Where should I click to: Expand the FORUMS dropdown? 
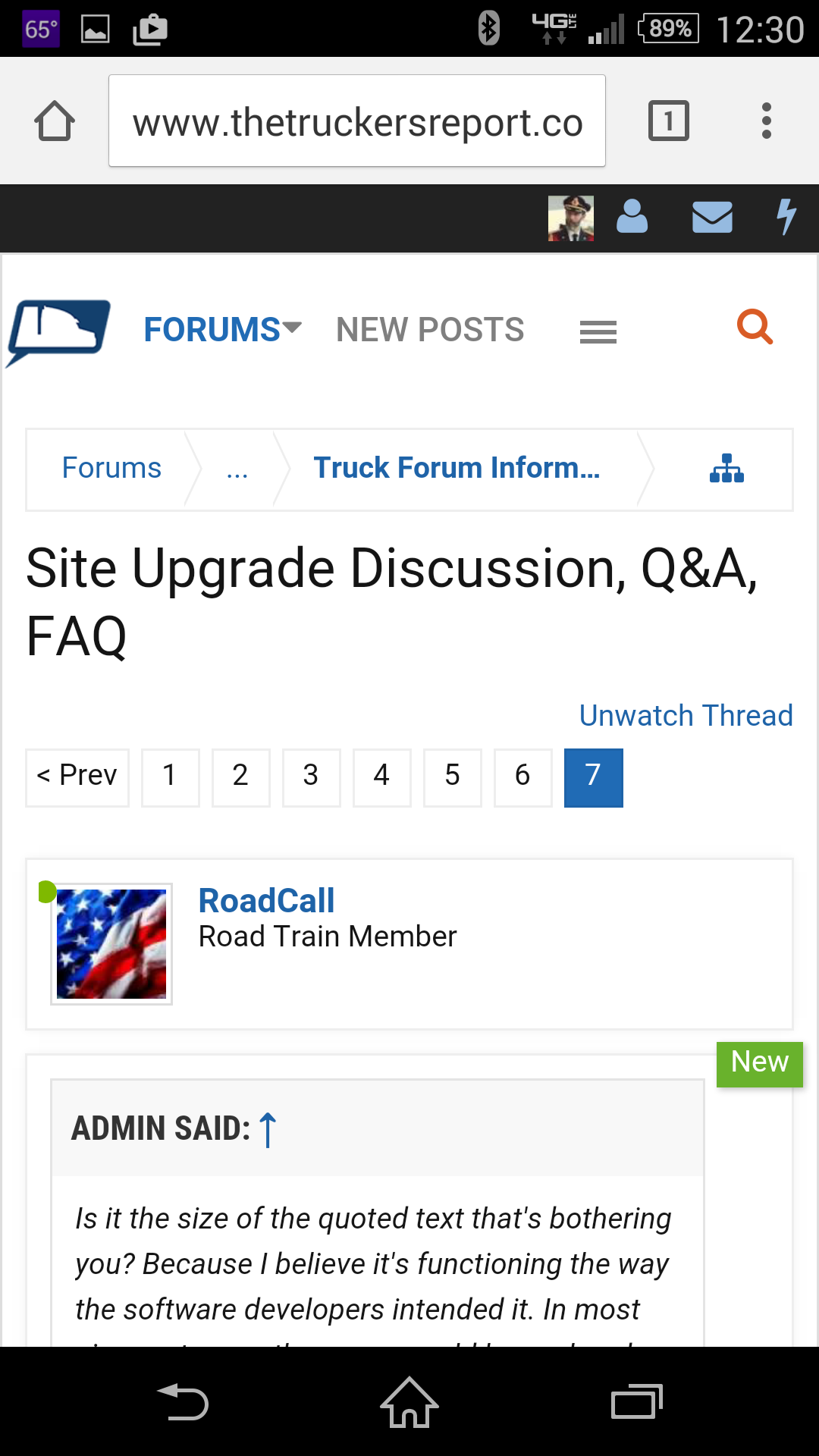(222, 330)
